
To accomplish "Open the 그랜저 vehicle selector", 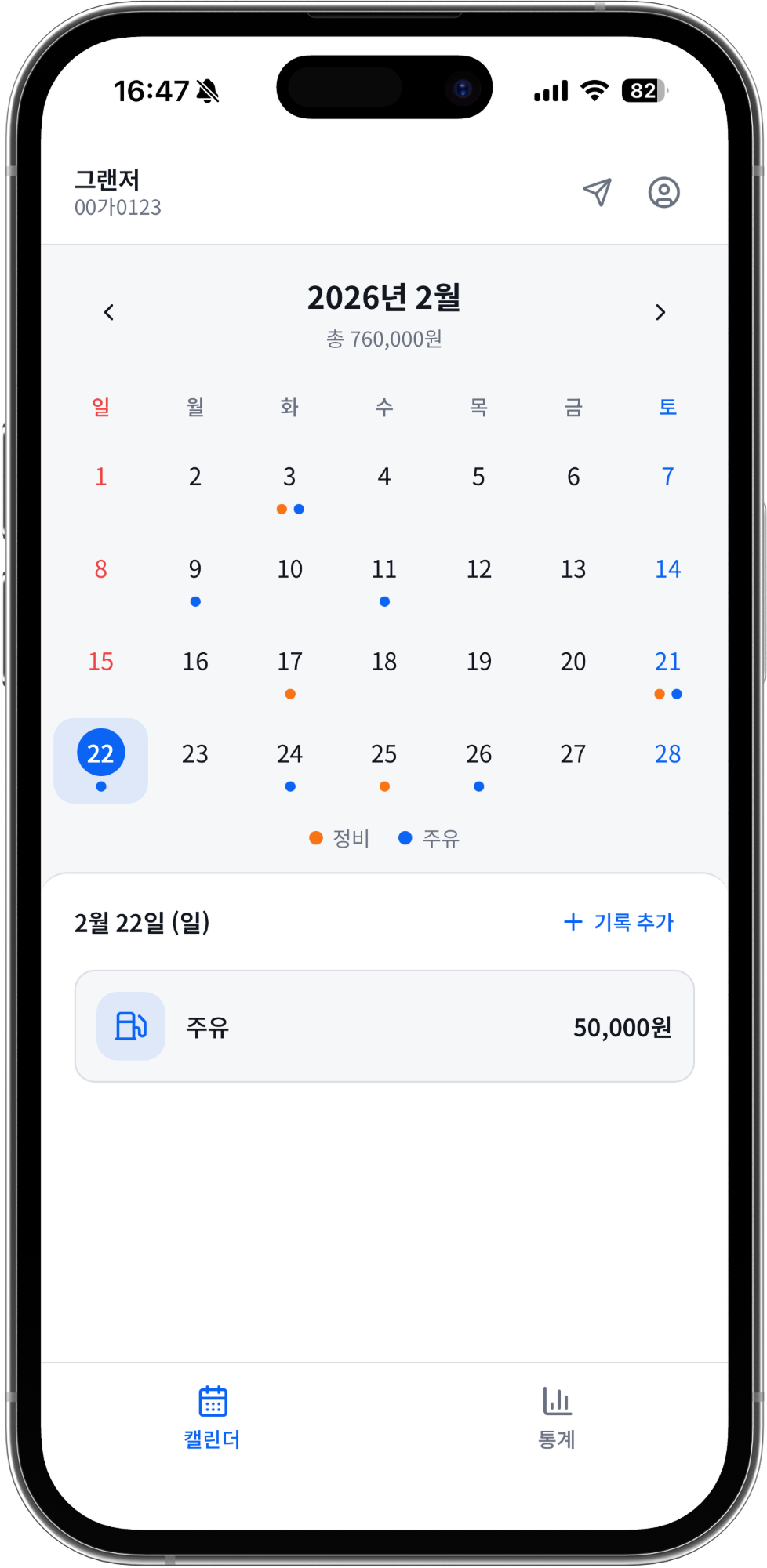I will (118, 192).
